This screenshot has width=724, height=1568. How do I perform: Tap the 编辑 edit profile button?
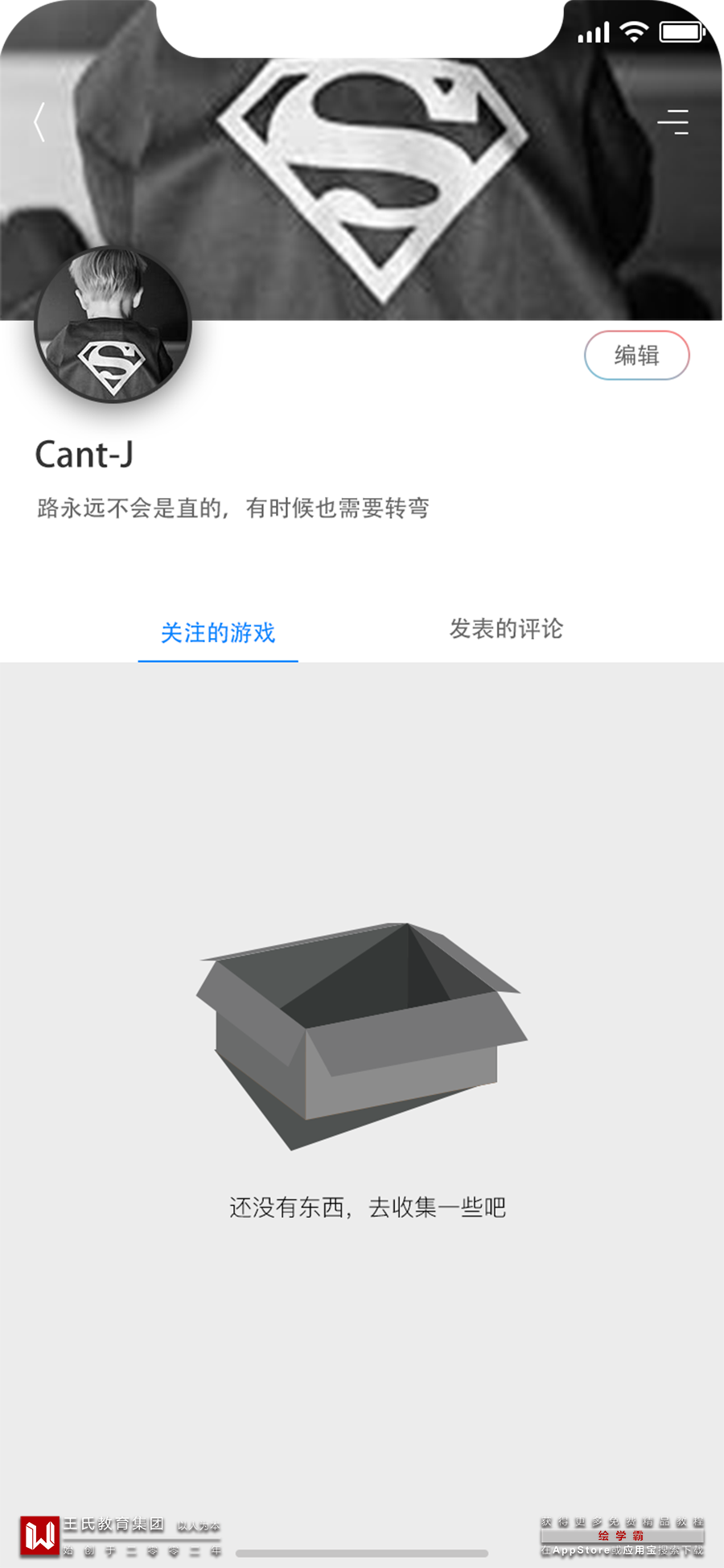pyautogui.click(x=636, y=355)
